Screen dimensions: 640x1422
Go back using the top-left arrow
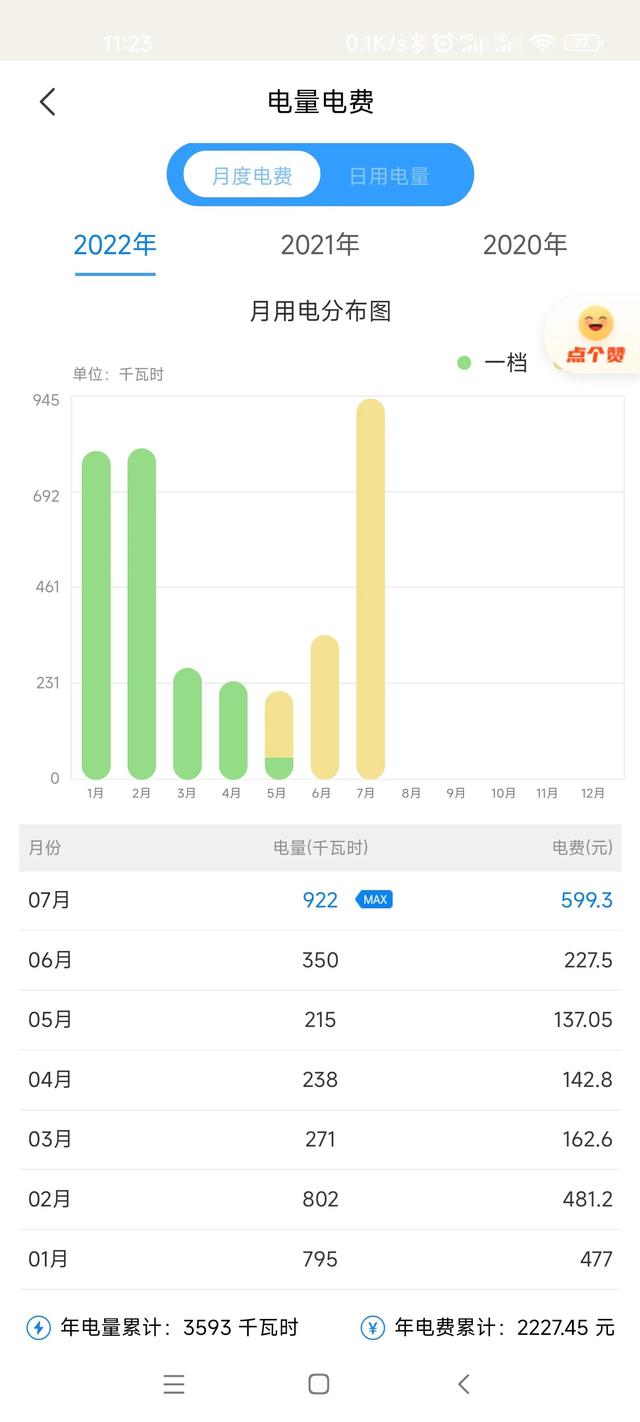[x=47, y=102]
